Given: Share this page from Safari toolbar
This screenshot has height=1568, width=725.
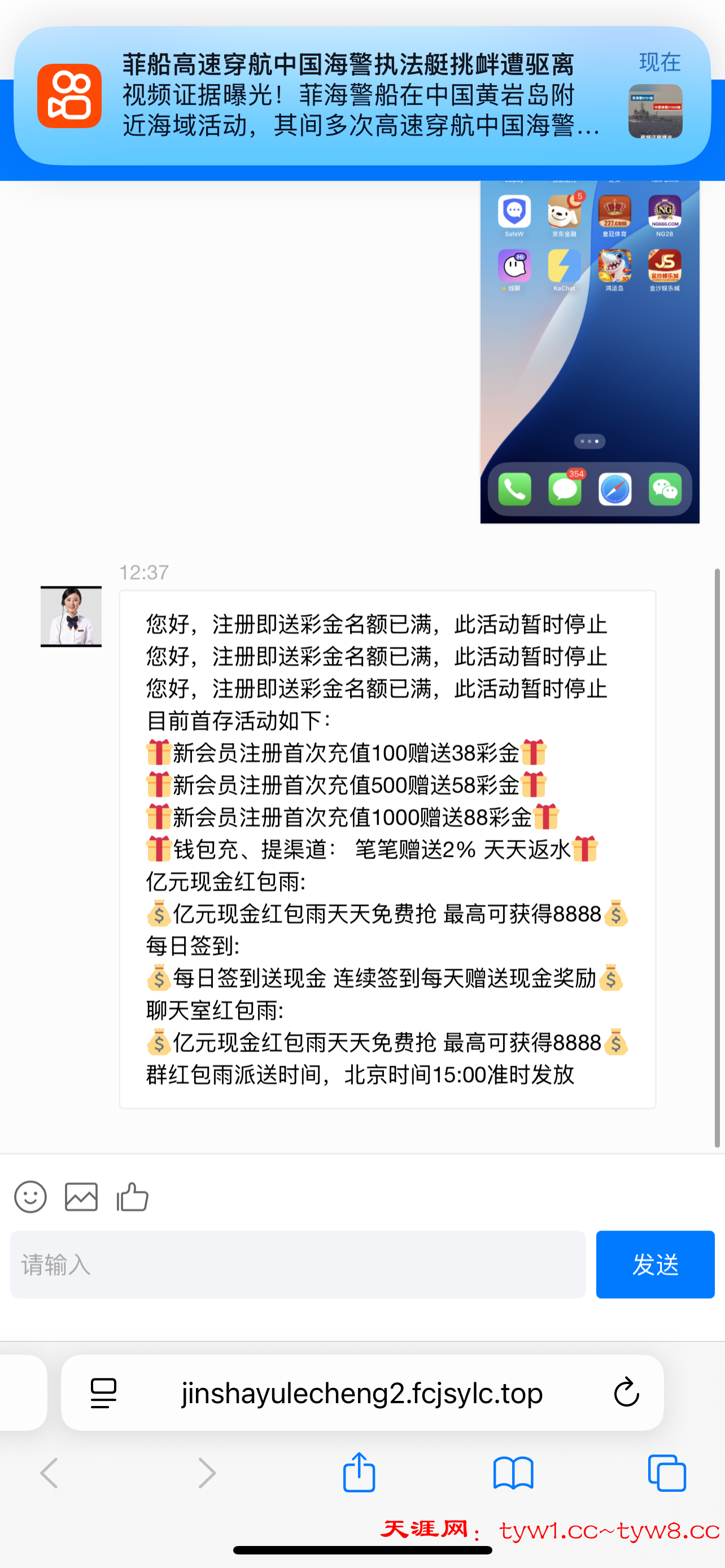Looking at the screenshot, I should (x=359, y=1473).
